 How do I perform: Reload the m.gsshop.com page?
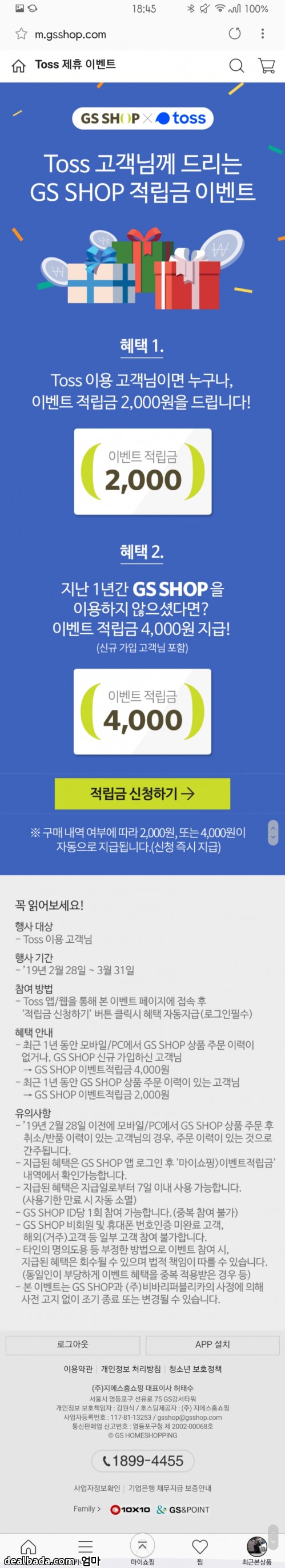tap(235, 34)
